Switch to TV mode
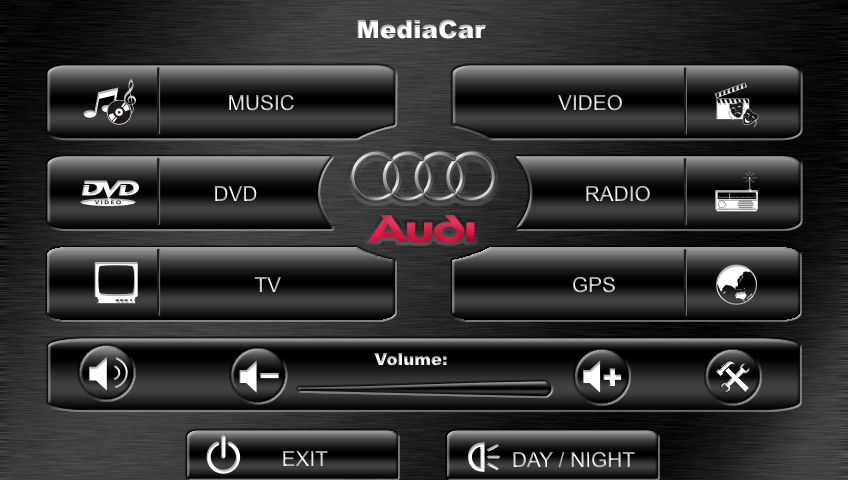Screen dimensions: 848x480 point(220,284)
